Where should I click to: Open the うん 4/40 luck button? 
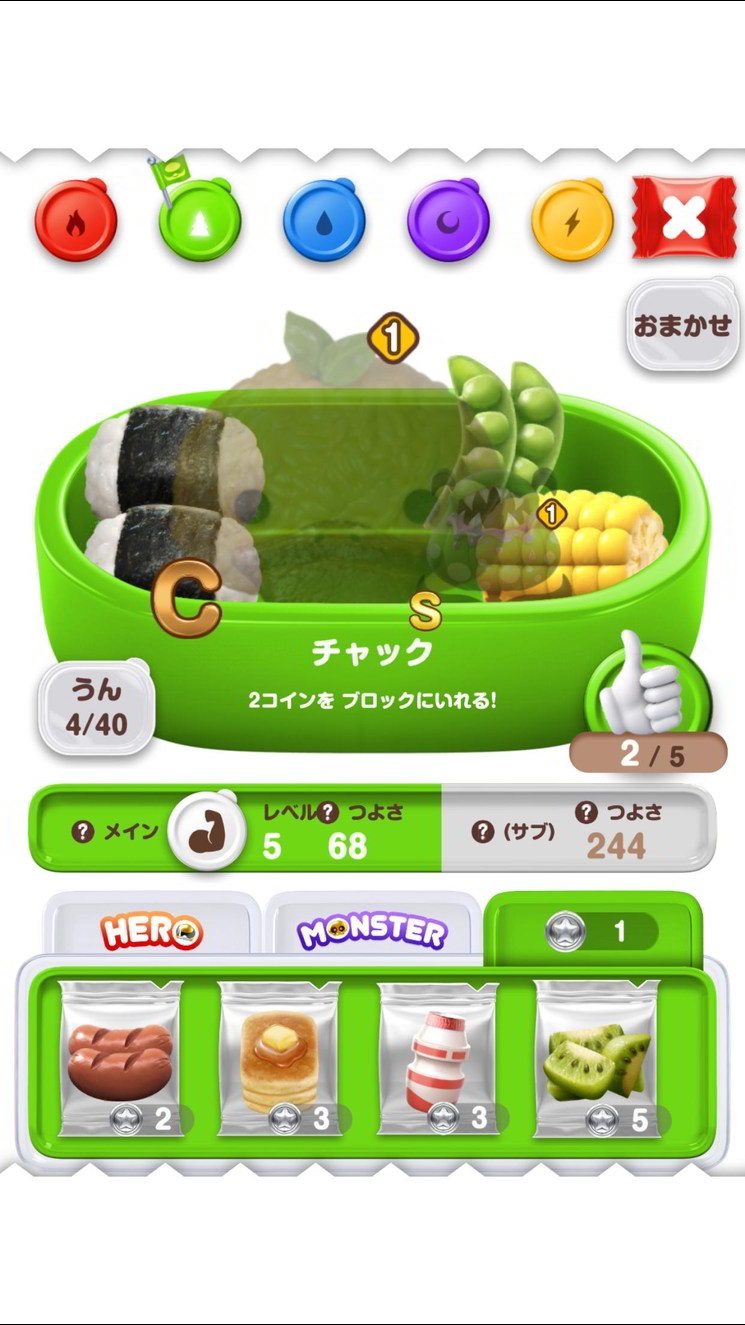[96, 706]
